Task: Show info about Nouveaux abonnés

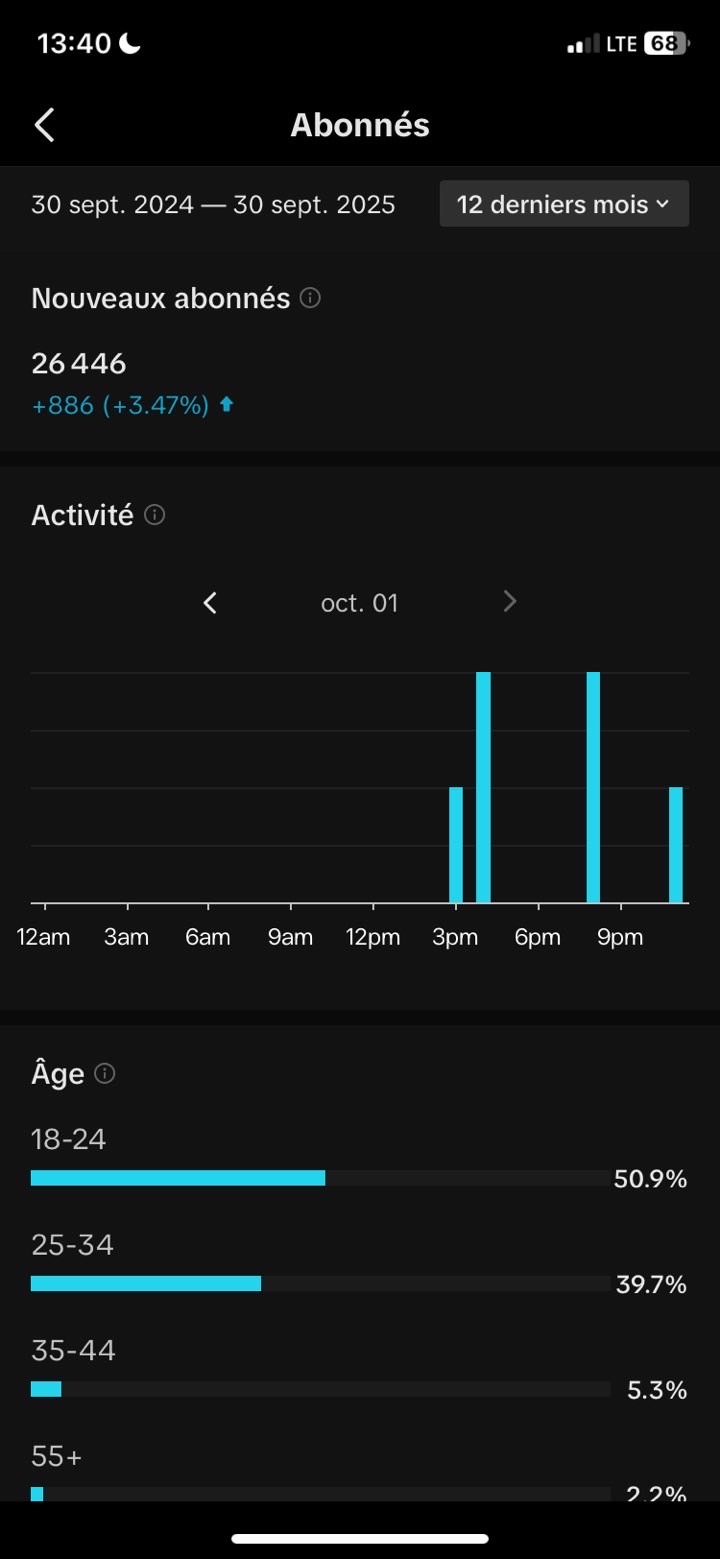Action: (311, 298)
